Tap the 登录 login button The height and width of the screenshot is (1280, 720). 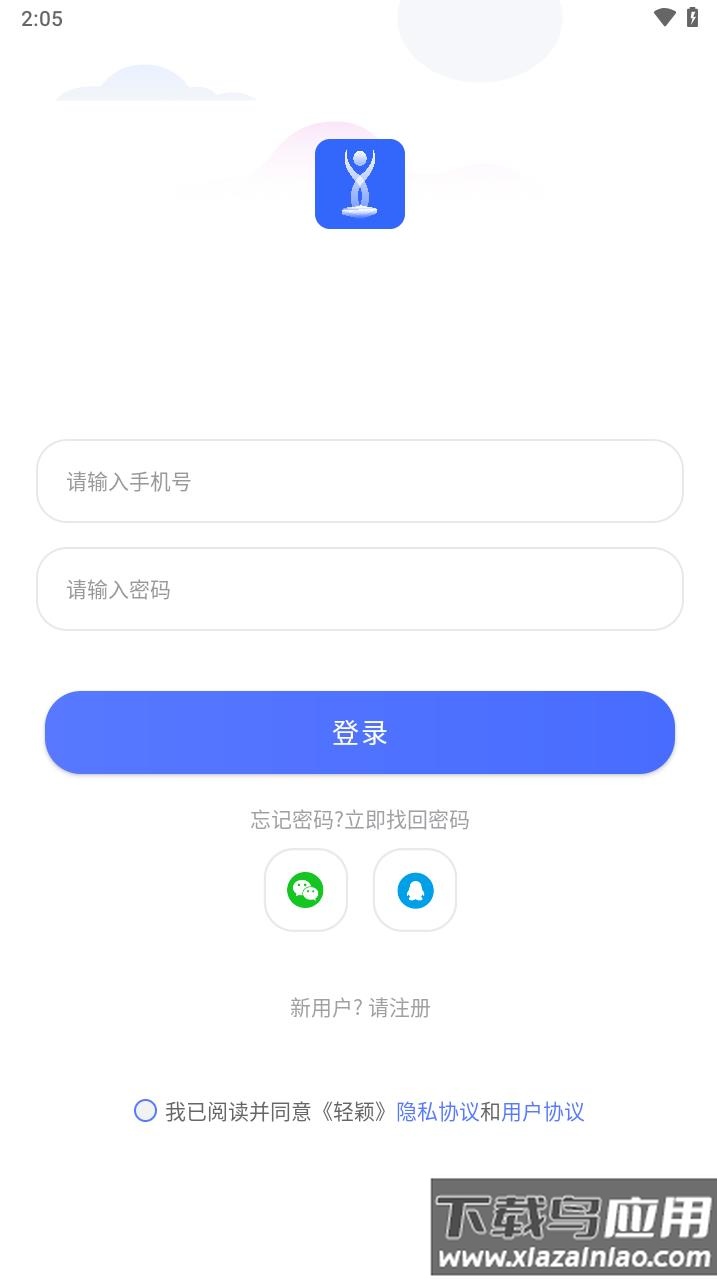(360, 732)
